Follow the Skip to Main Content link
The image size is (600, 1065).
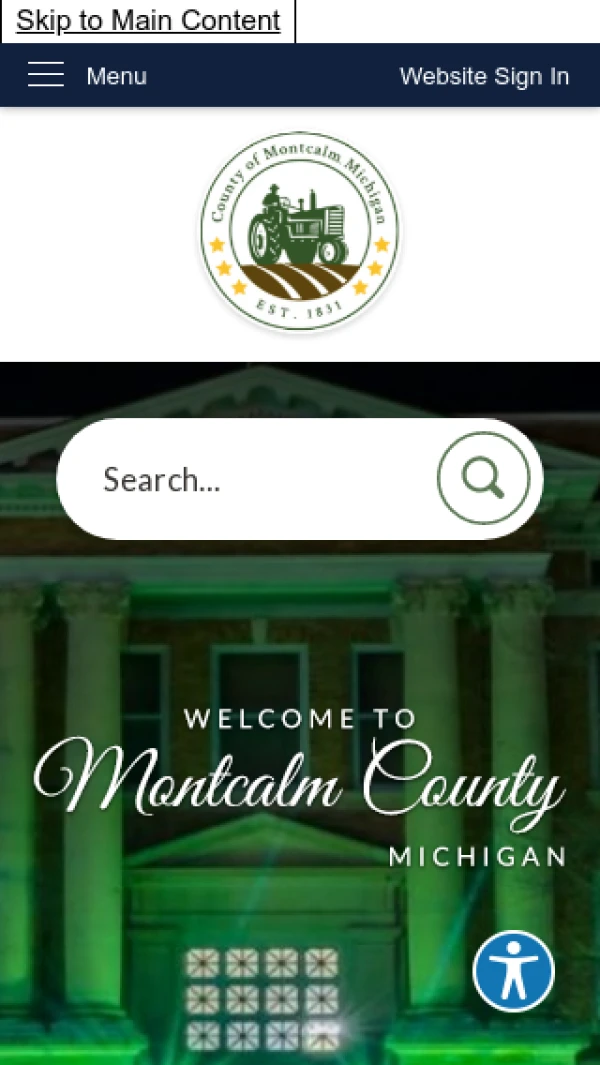(148, 21)
